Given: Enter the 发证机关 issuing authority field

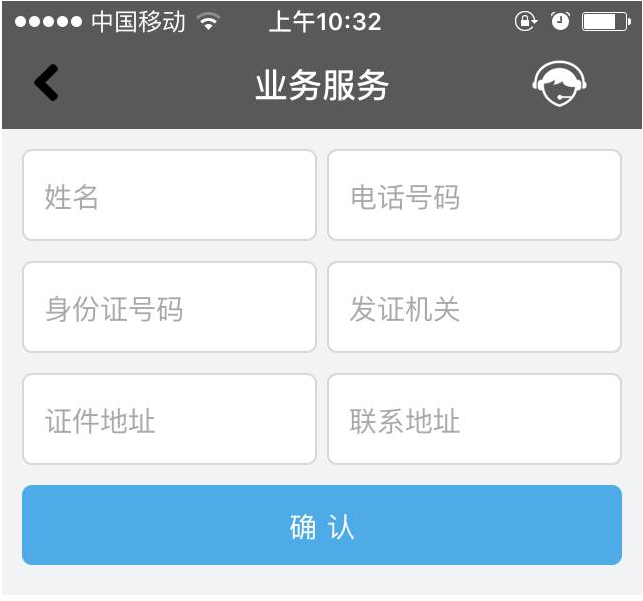Looking at the screenshot, I should [474, 308].
